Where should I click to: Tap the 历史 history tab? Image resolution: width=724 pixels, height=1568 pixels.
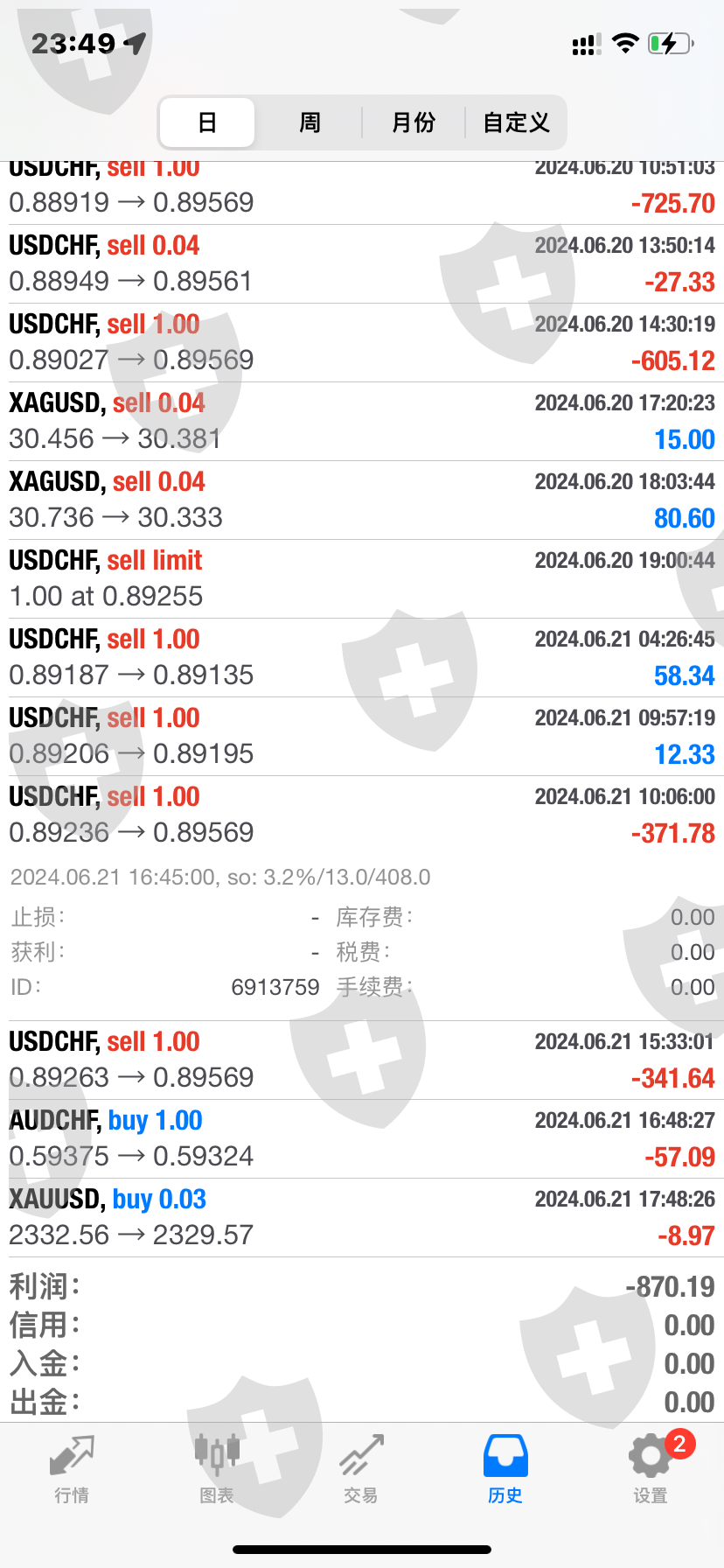505,1470
